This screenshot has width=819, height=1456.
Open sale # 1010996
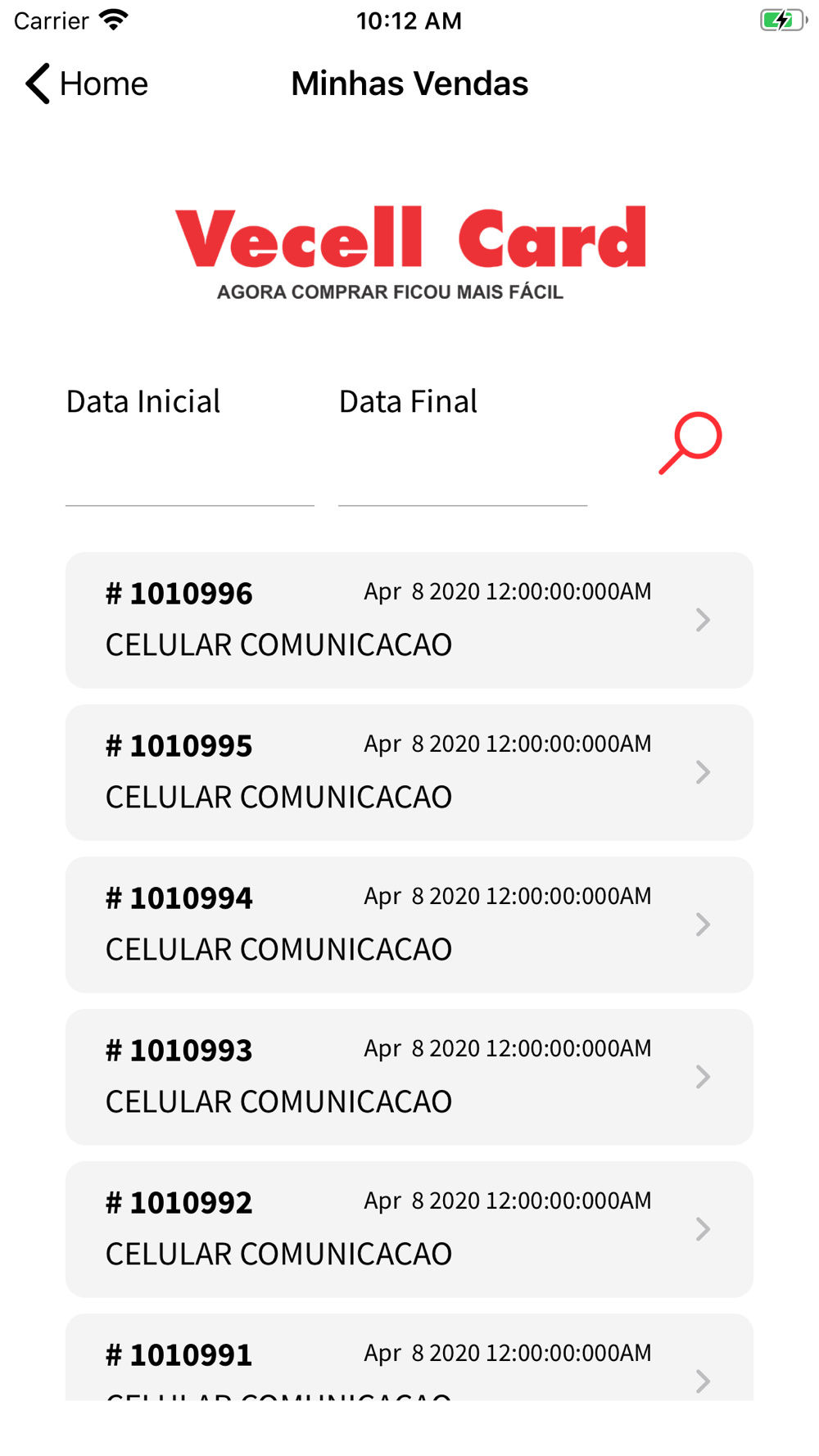(x=409, y=620)
